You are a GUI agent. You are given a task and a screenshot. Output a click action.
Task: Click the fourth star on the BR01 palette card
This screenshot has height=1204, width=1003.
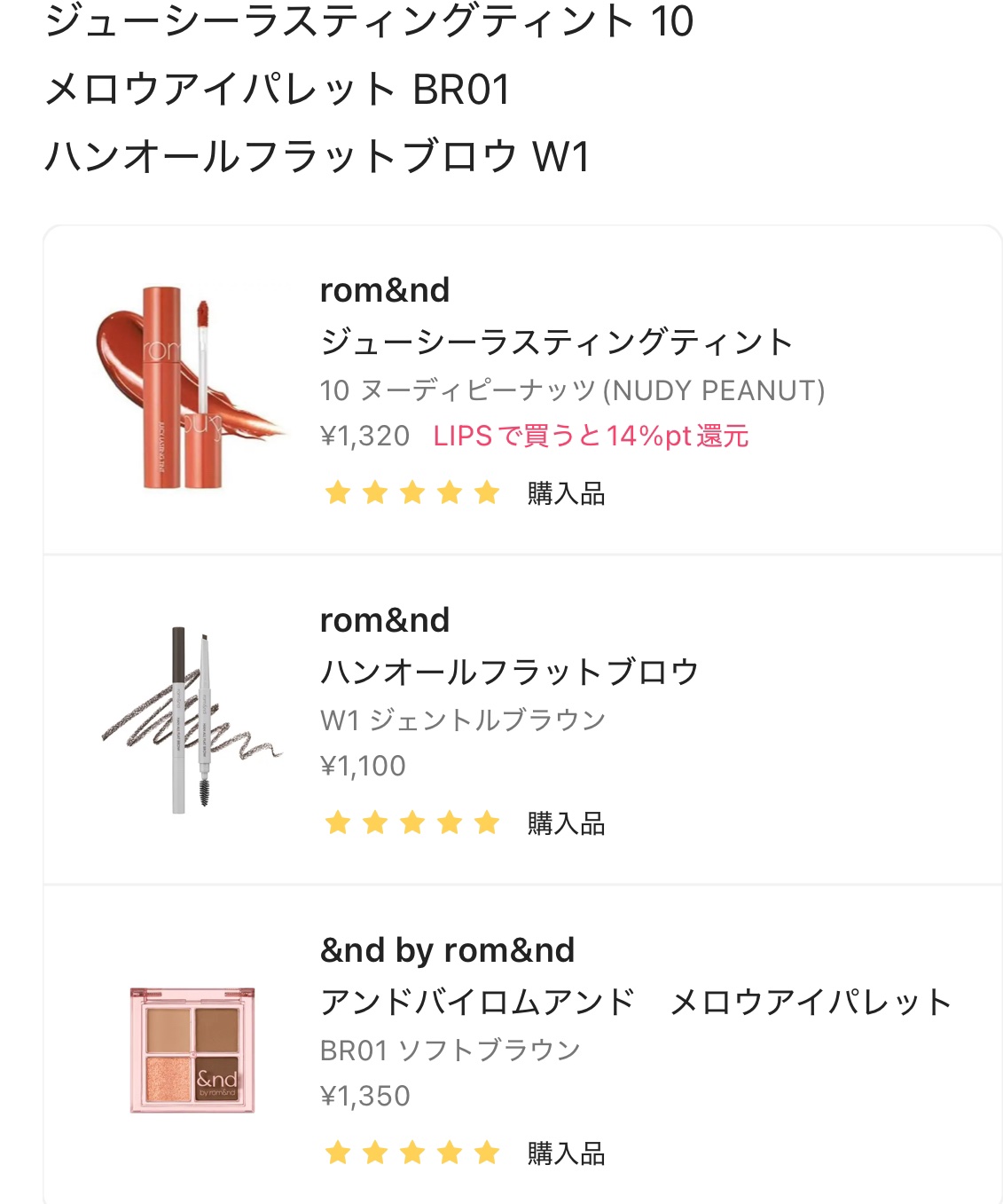click(447, 1155)
